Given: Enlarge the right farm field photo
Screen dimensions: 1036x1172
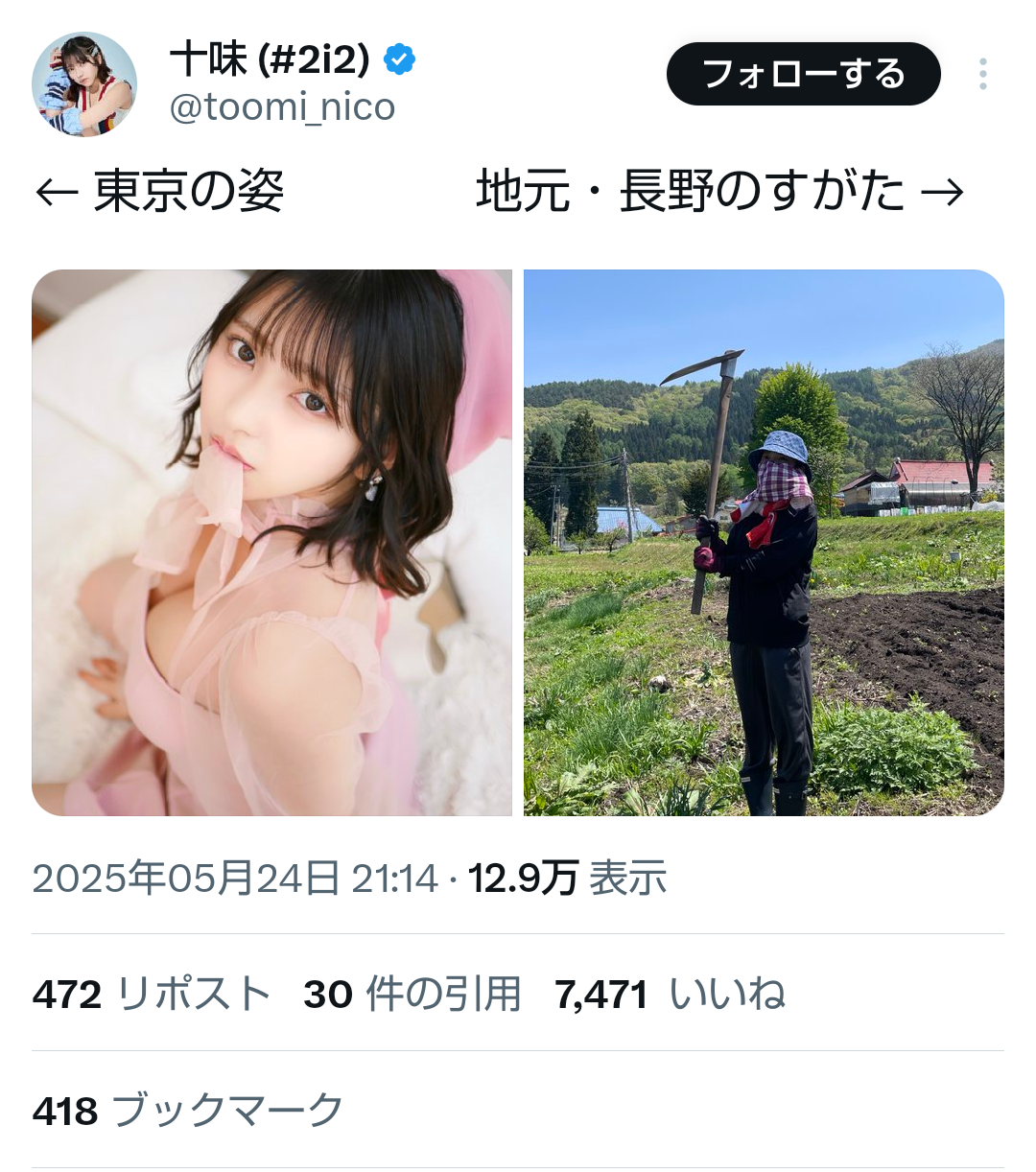Looking at the screenshot, I should point(764,543).
